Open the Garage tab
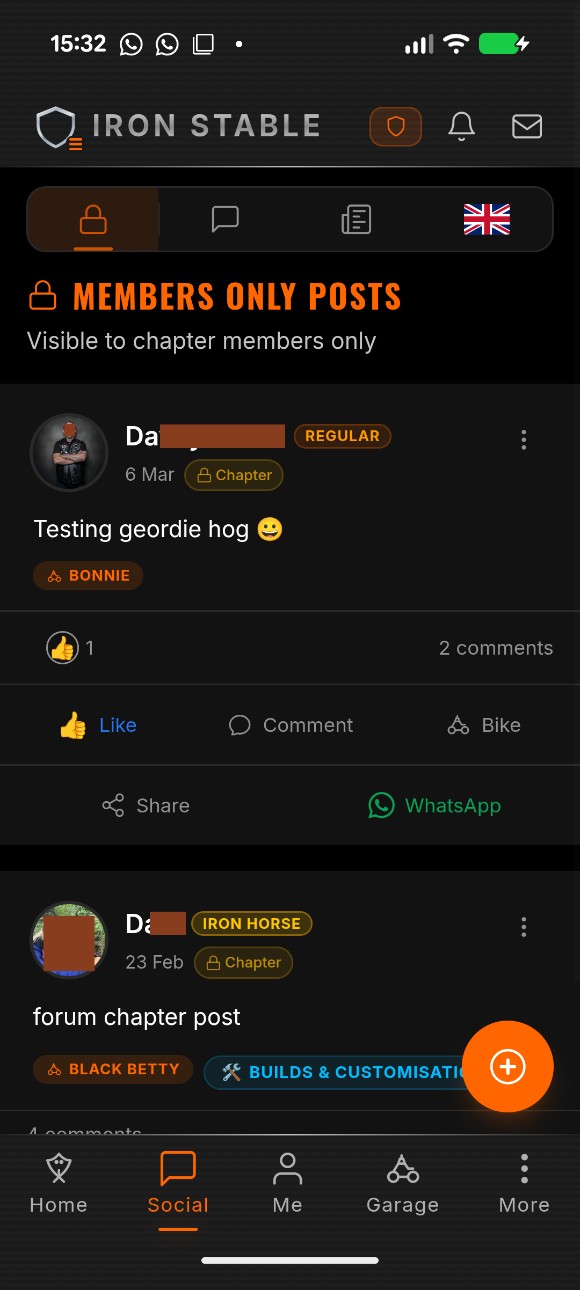Image resolution: width=580 pixels, height=1290 pixels. coord(402,1184)
